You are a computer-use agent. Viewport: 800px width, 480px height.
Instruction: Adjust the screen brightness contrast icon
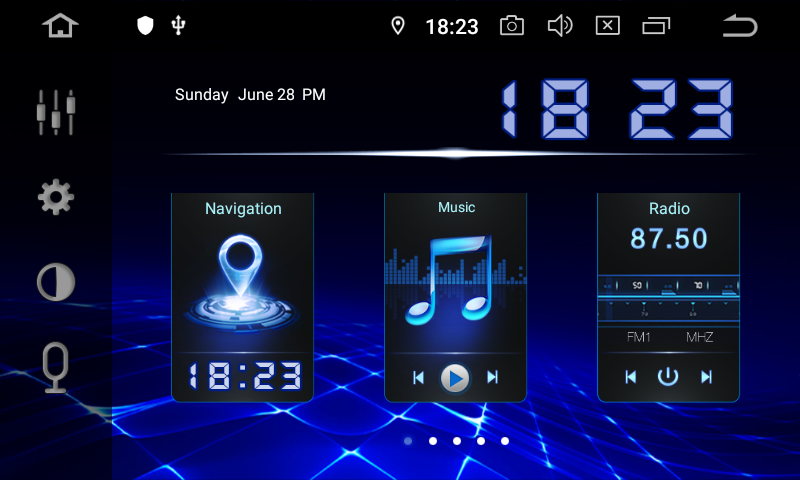point(56,282)
